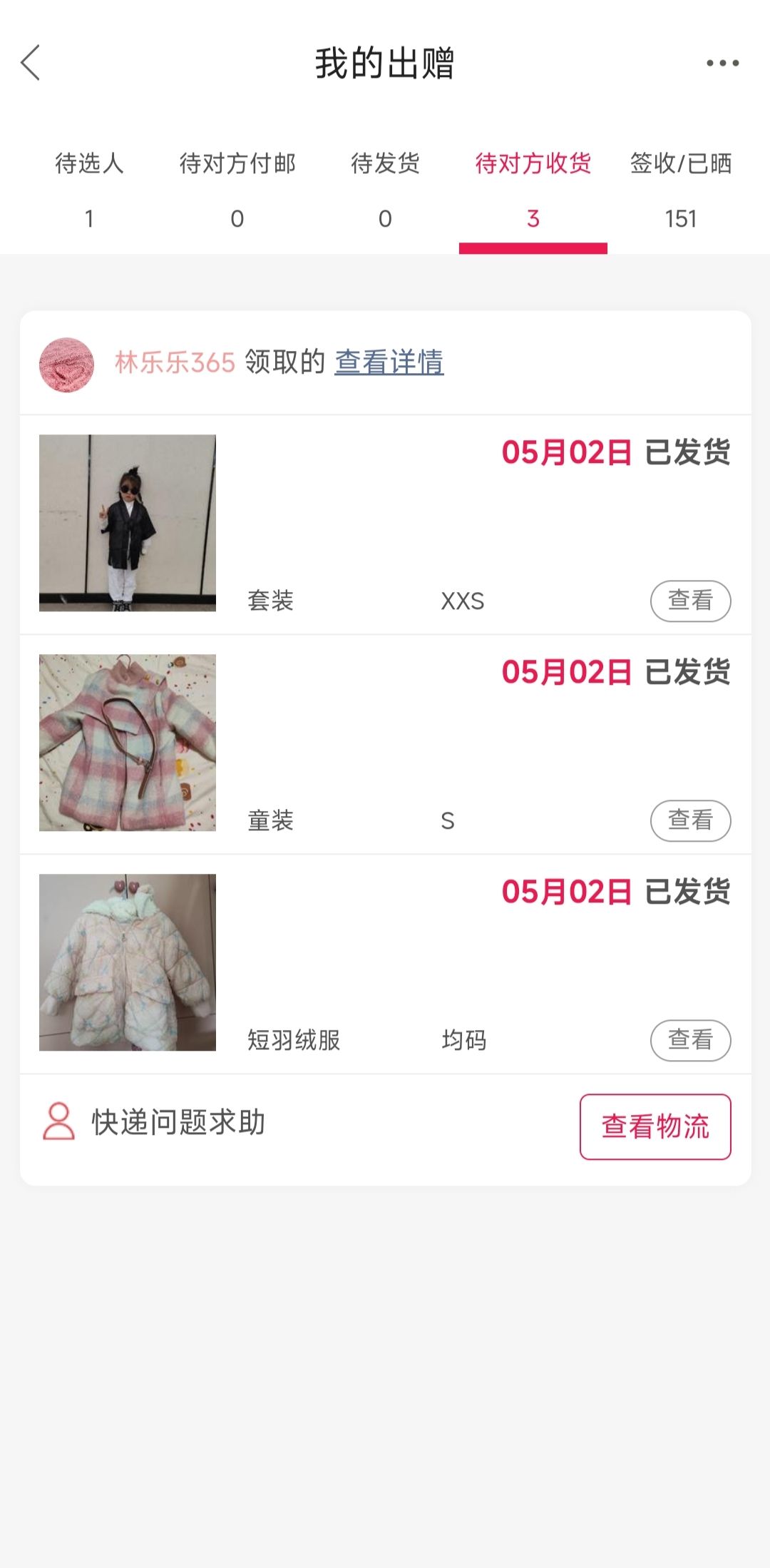This screenshot has width=770, height=1568.
Task: Open 林乐乐365's profile avatar
Action: coord(66,365)
